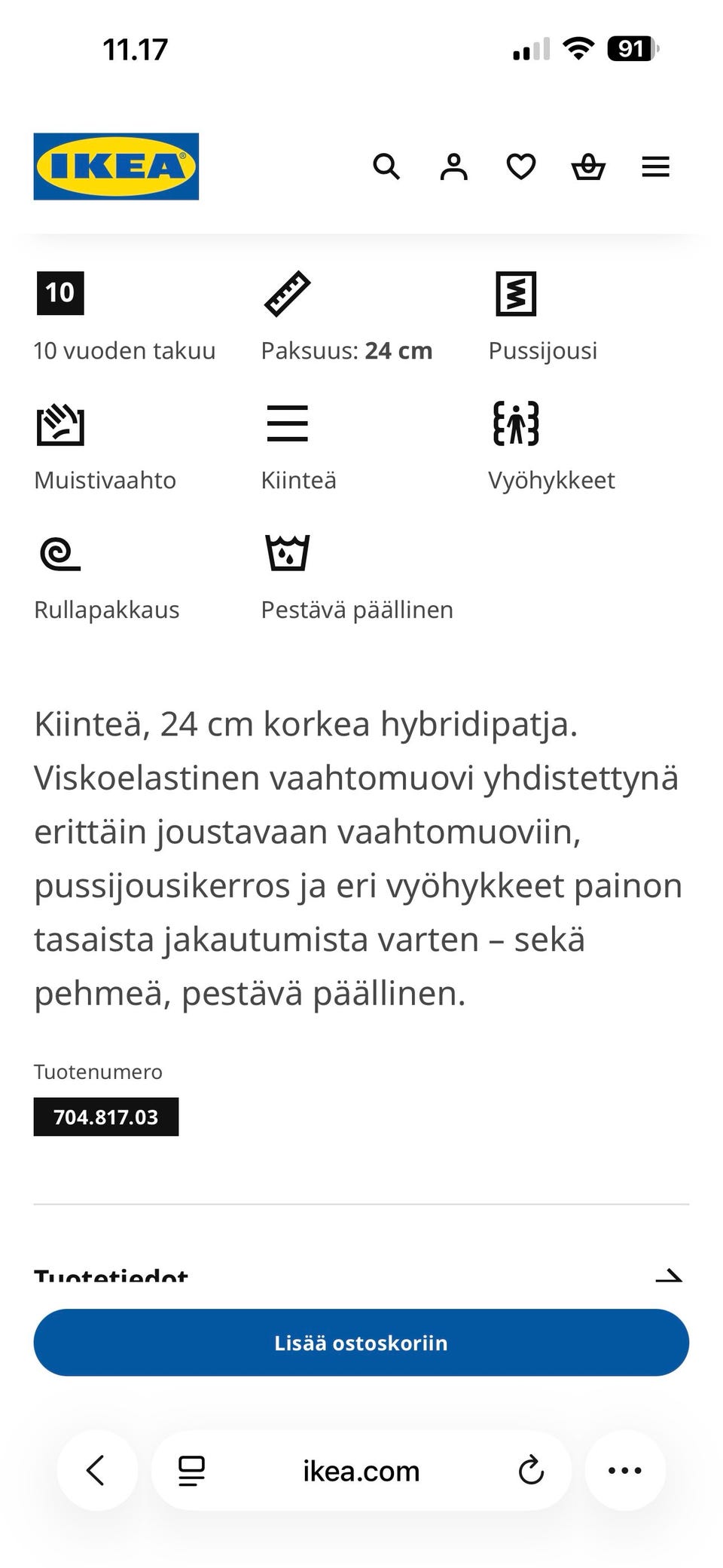Tap the ikea.com address bar
Viewport: 723px width, 1568px height.
[x=360, y=1470]
